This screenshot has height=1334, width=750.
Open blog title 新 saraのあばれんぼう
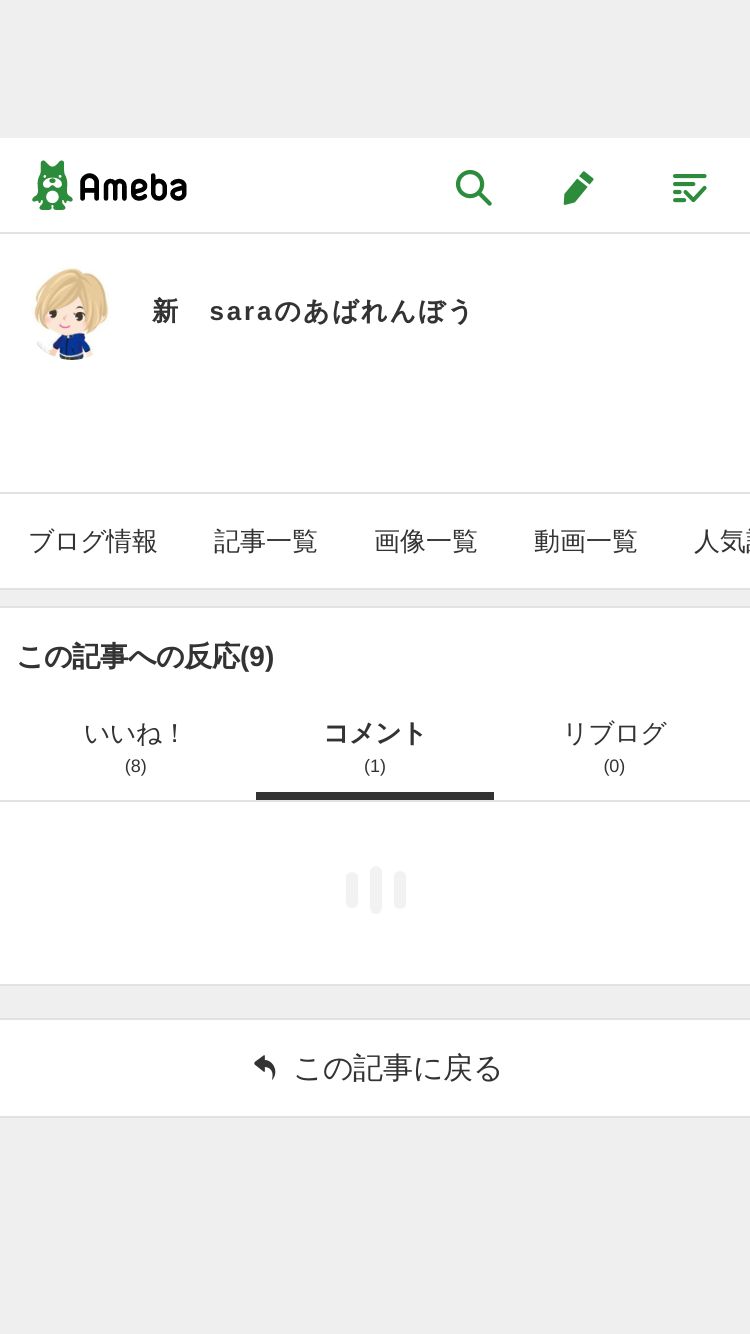(312, 311)
